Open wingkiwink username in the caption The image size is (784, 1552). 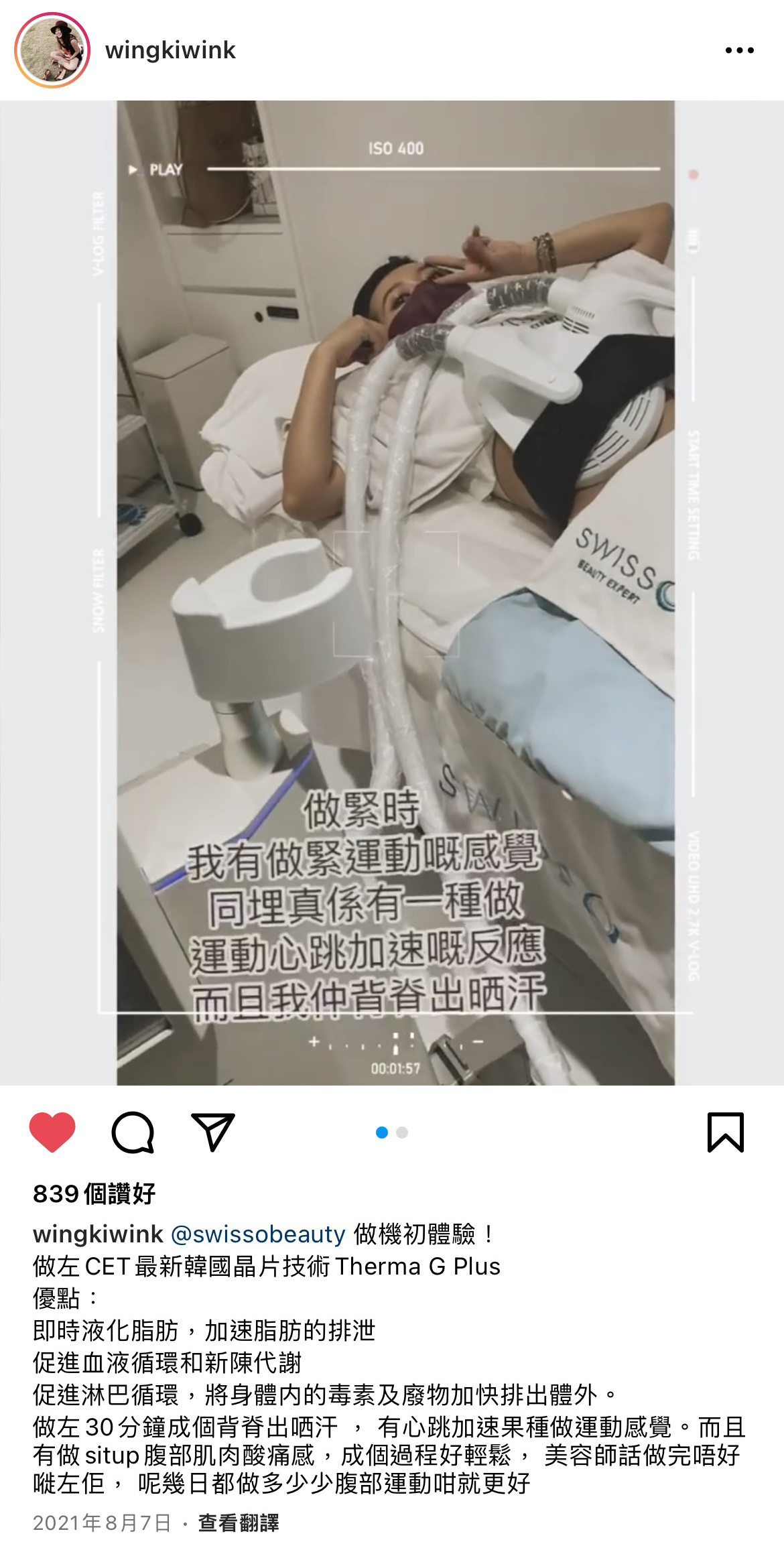pyautogui.click(x=98, y=1234)
